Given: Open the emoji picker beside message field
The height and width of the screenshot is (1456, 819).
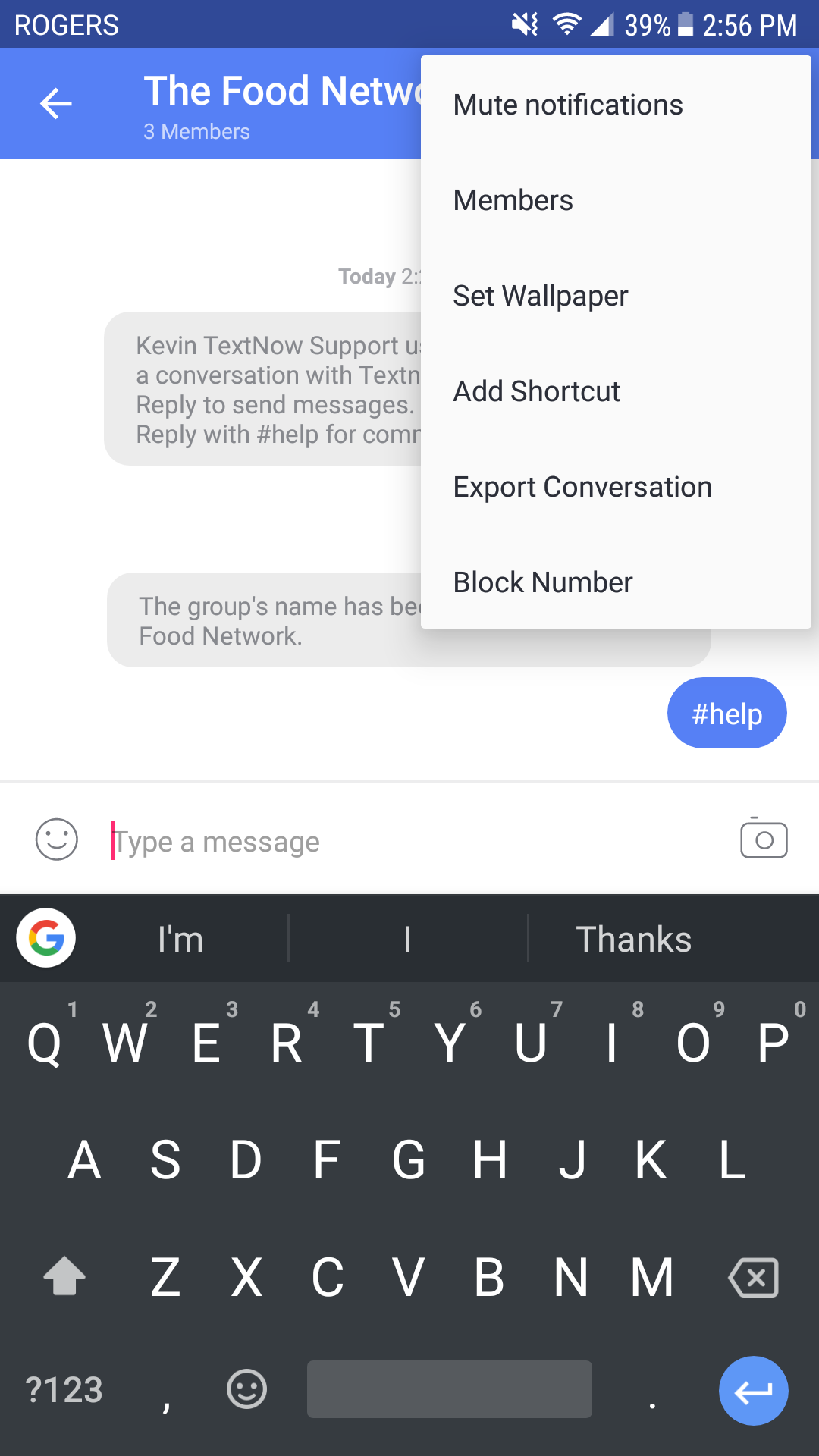Looking at the screenshot, I should [57, 839].
